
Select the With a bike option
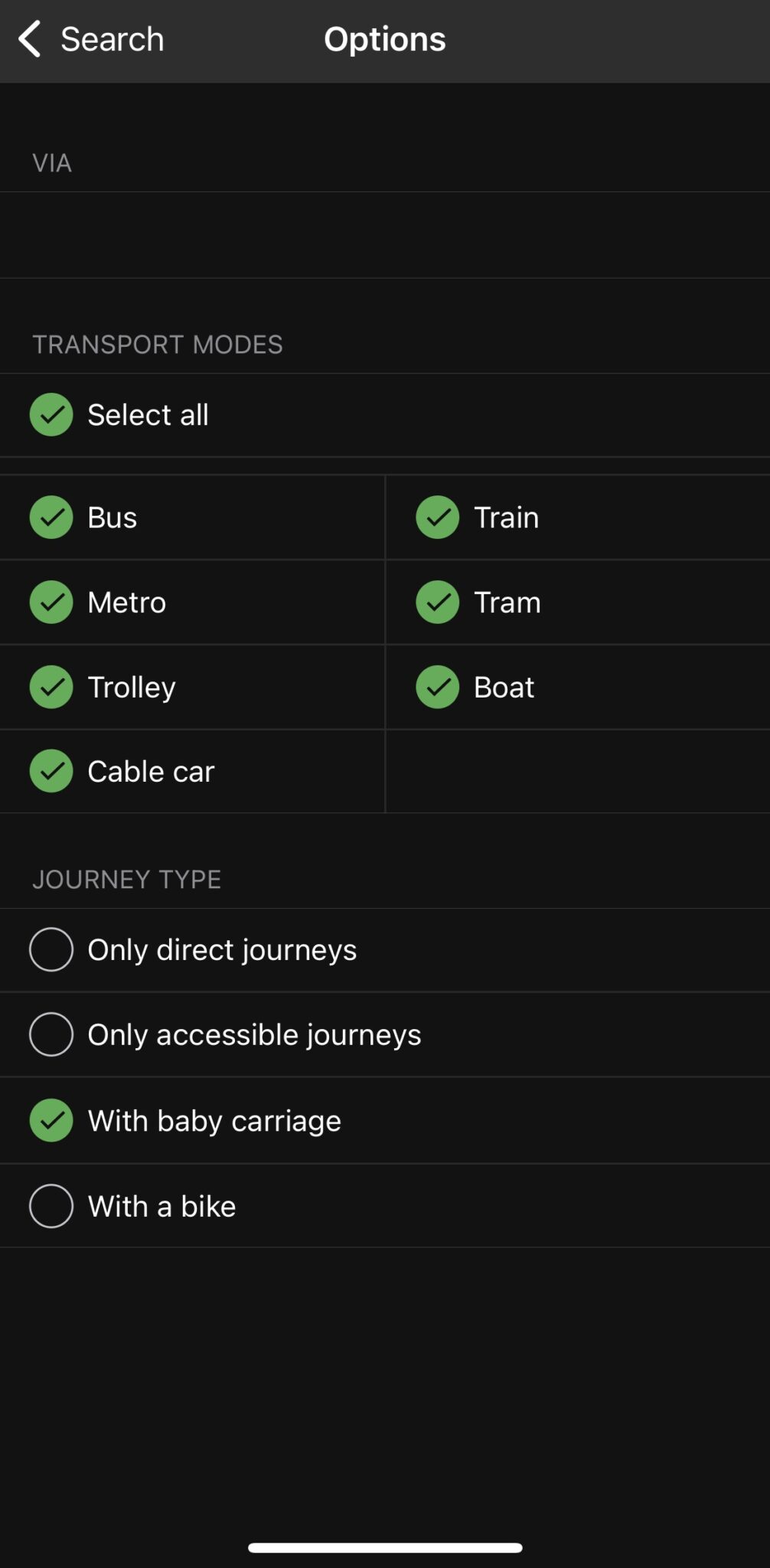(x=385, y=1206)
